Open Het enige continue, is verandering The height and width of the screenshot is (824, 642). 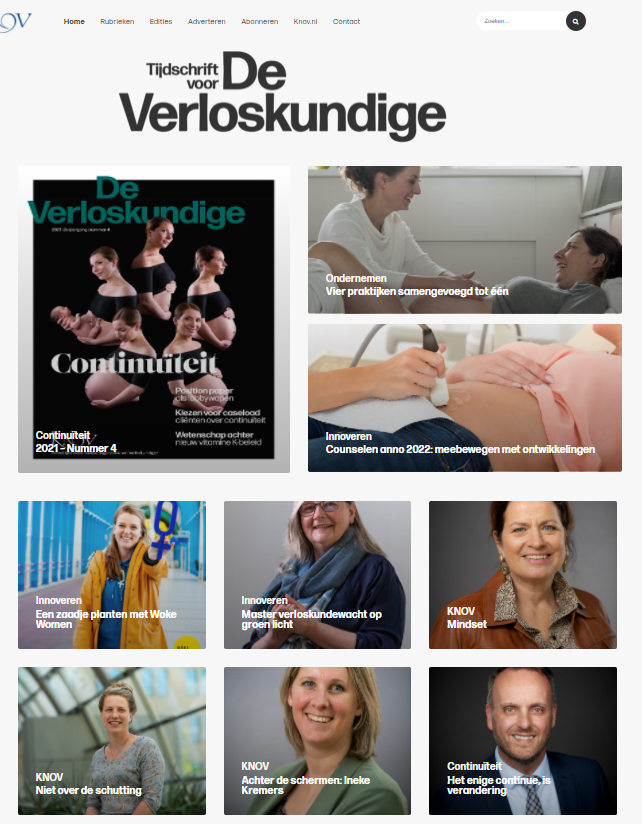tap(523, 741)
